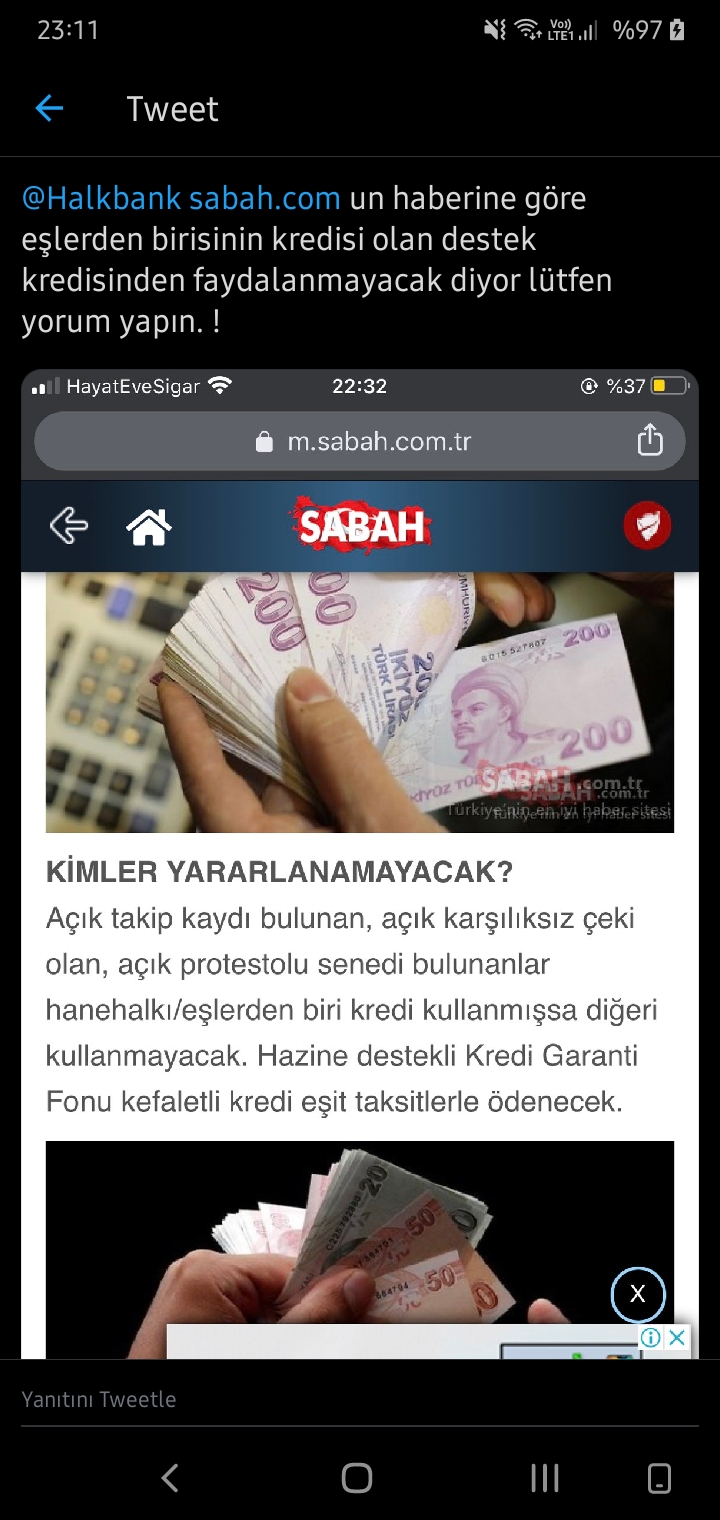The image size is (720, 1520).
Task: Tap the Yanıtını Tweetle reply field
Action: [x=360, y=1399]
